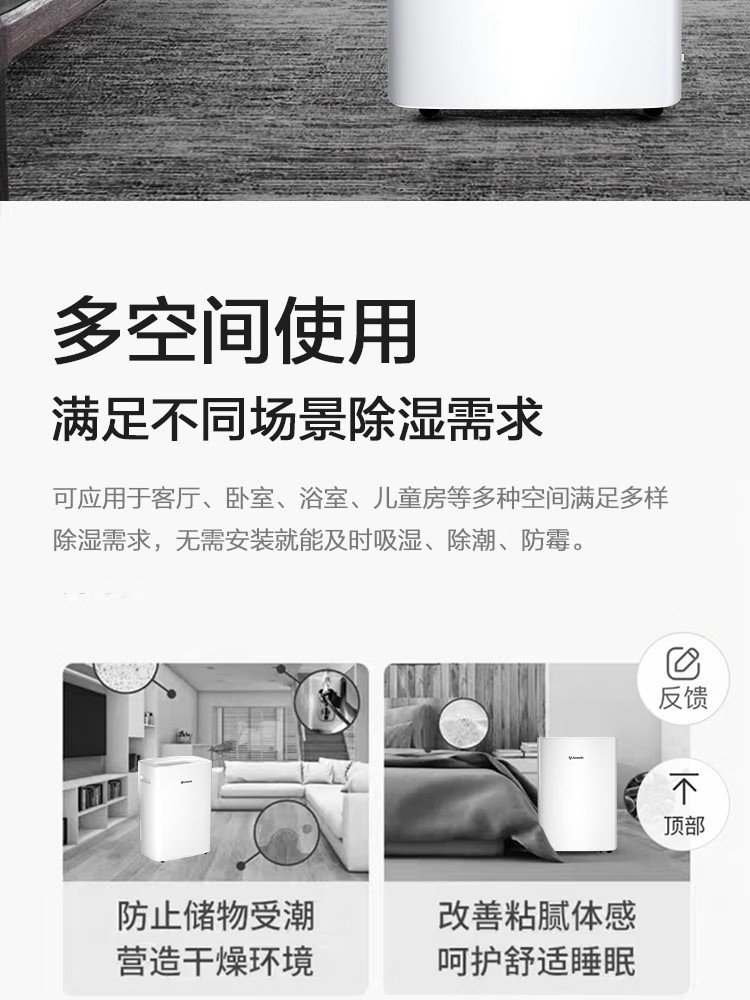Screen dimensions: 750x1000
Task: Open the 反馈 feedback button
Action: (682, 679)
